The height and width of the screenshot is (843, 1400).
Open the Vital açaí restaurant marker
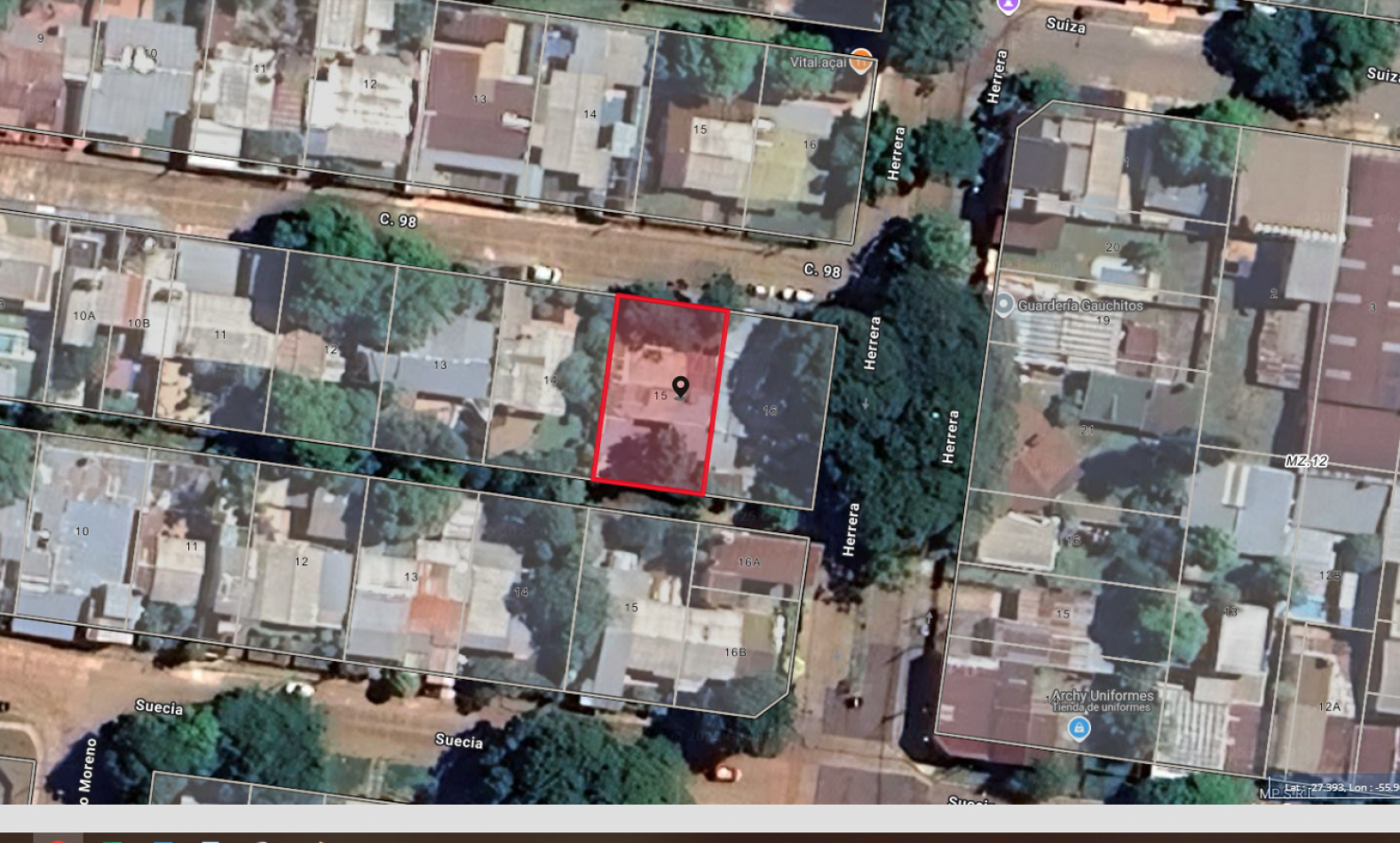tap(859, 61)
